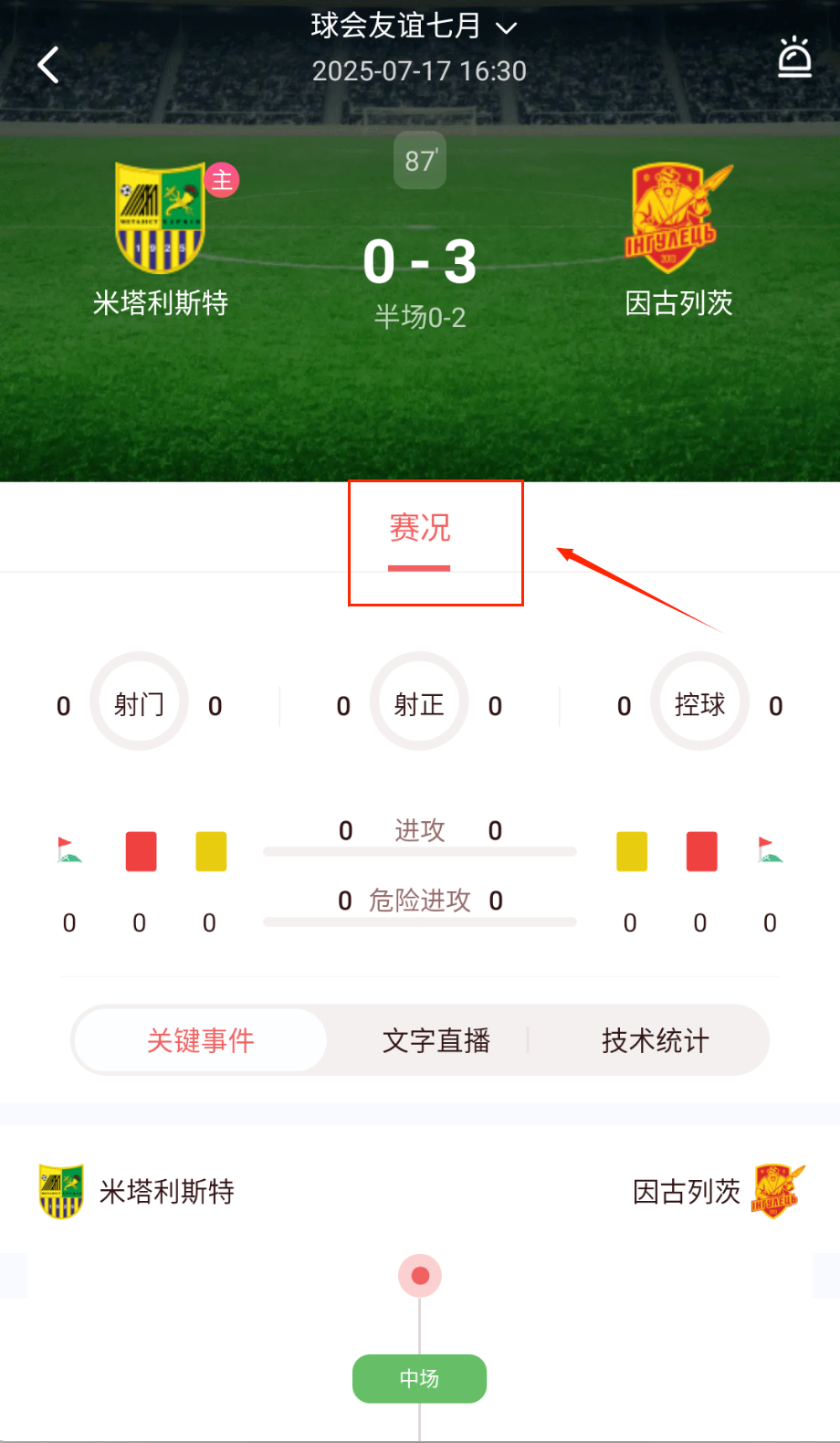Select the 赛况 tab

click(x=420, y=530)
